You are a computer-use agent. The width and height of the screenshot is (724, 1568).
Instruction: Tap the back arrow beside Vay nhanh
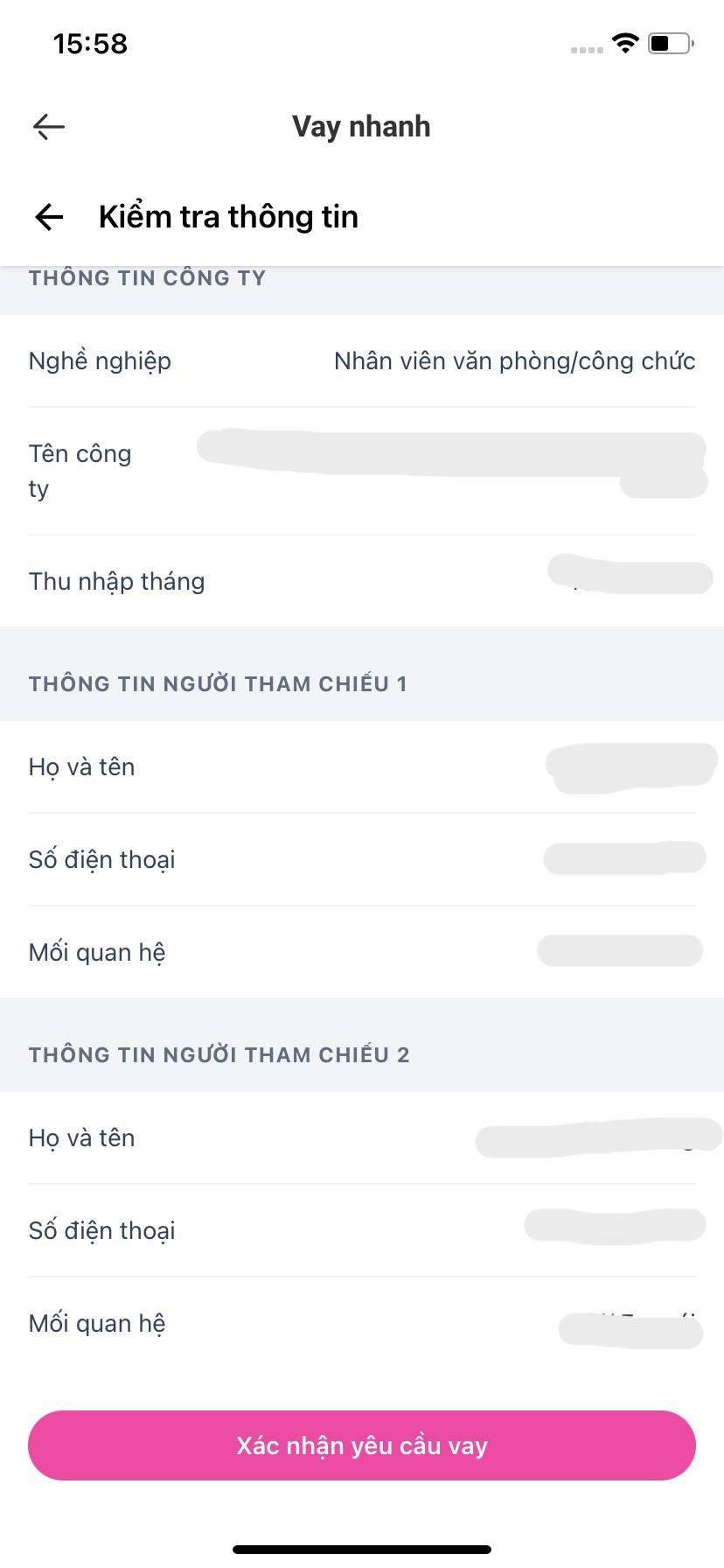point(49,127)
